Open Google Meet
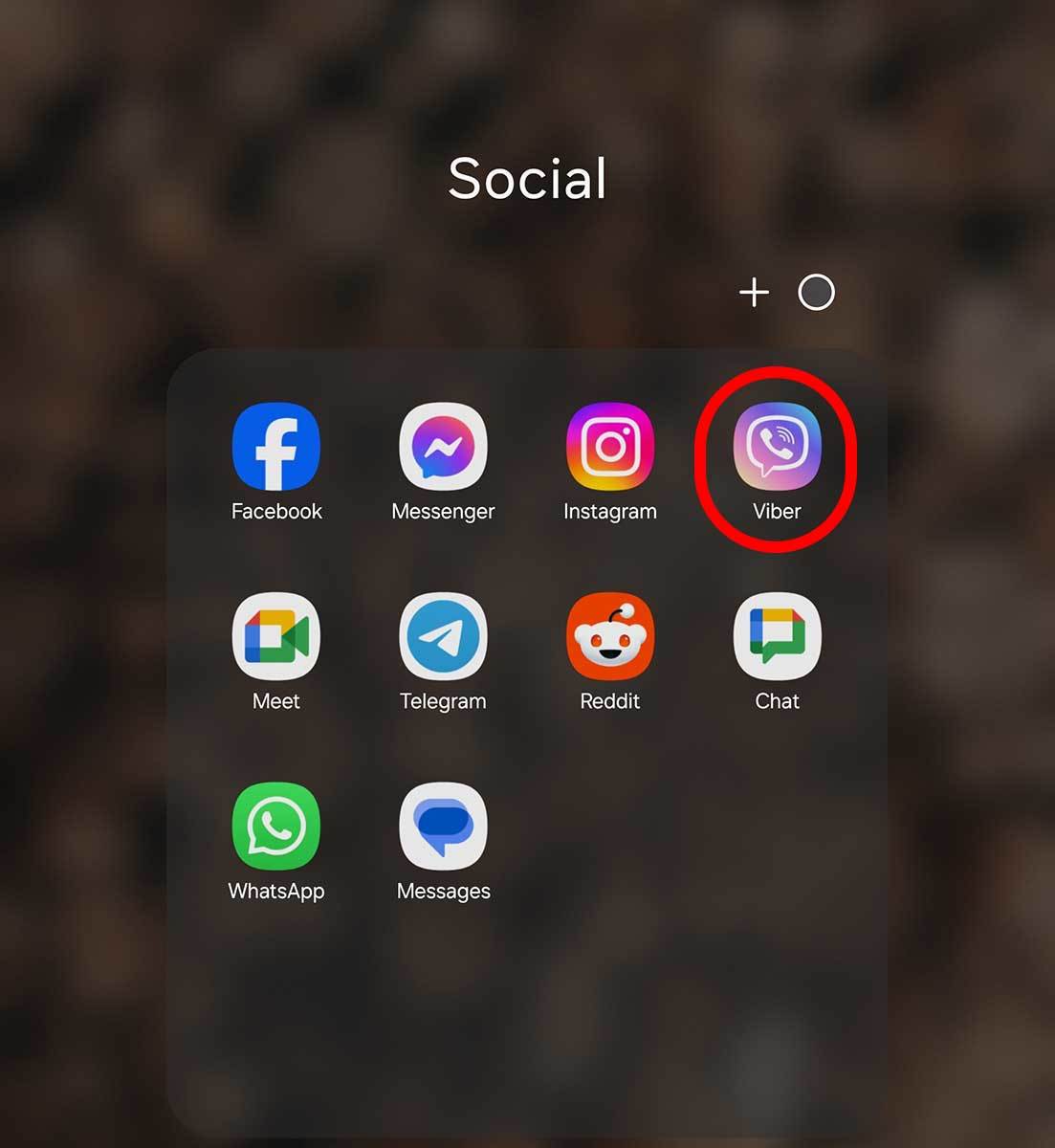The height and width of the screenshot is (1148, 1055). [x=275, y=636]
